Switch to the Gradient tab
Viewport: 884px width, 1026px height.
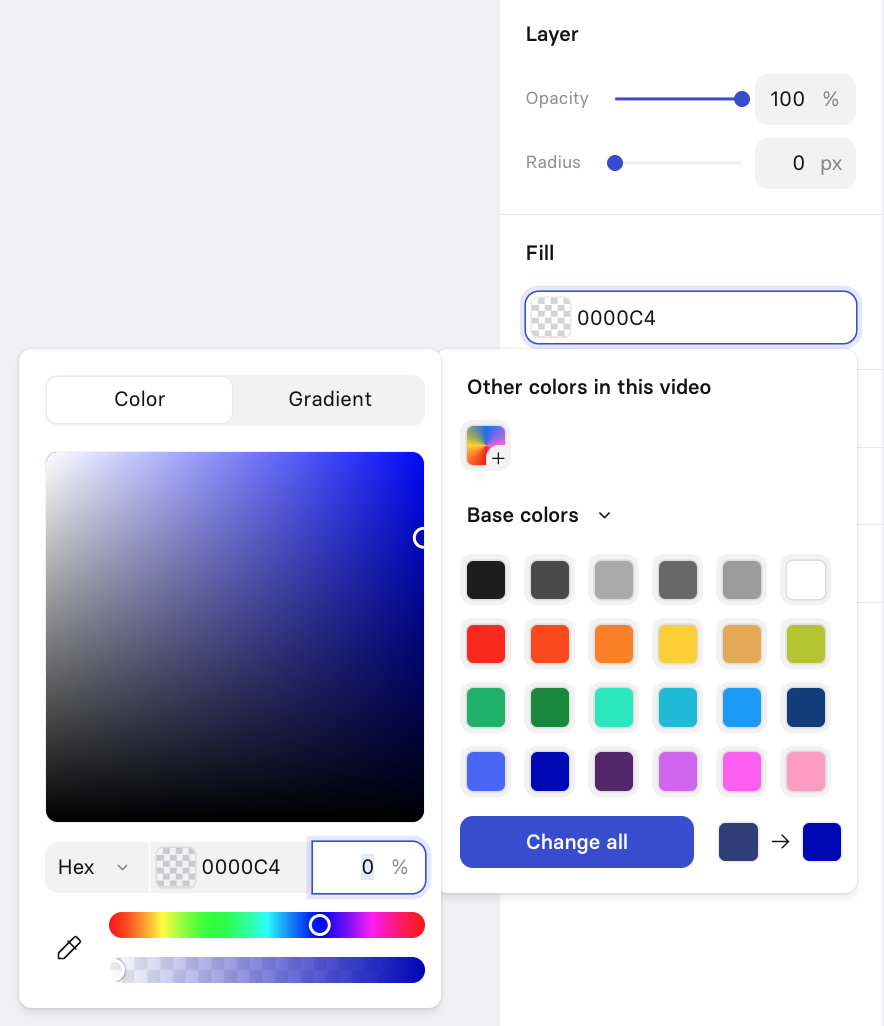click(330, 399)
